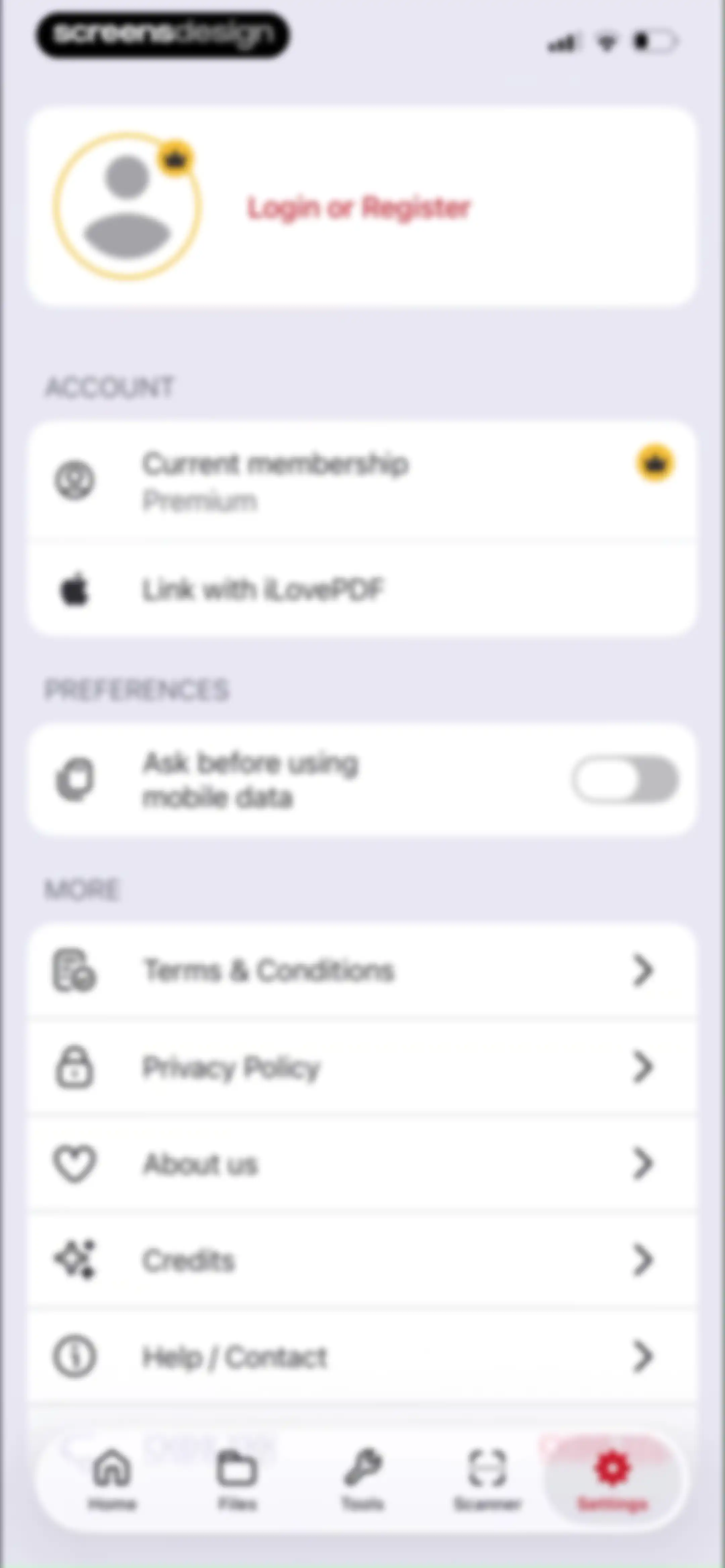Tap Login or Register
This screenshot has width=725, height=1568.
point(358,208)
